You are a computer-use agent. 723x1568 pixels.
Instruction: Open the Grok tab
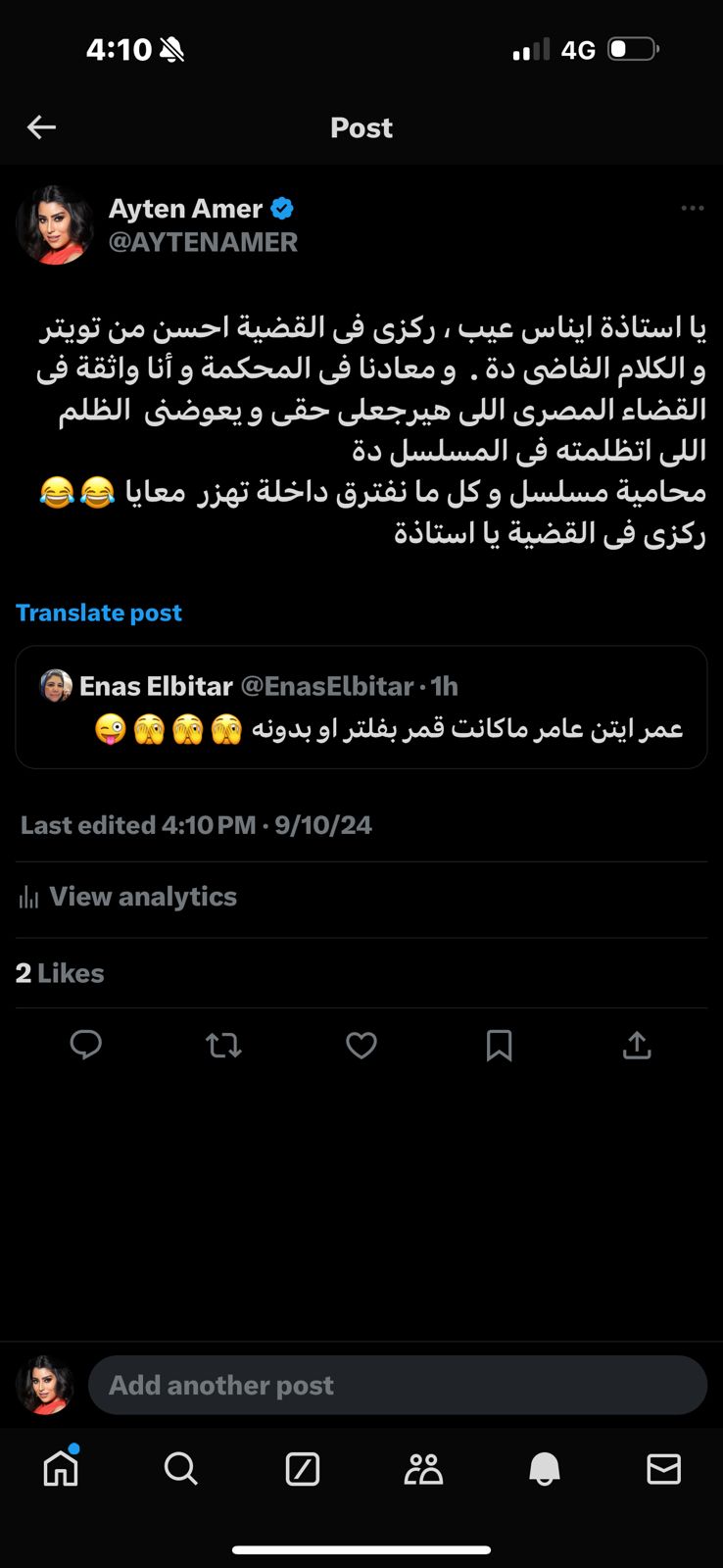(x=302, y=1468)
